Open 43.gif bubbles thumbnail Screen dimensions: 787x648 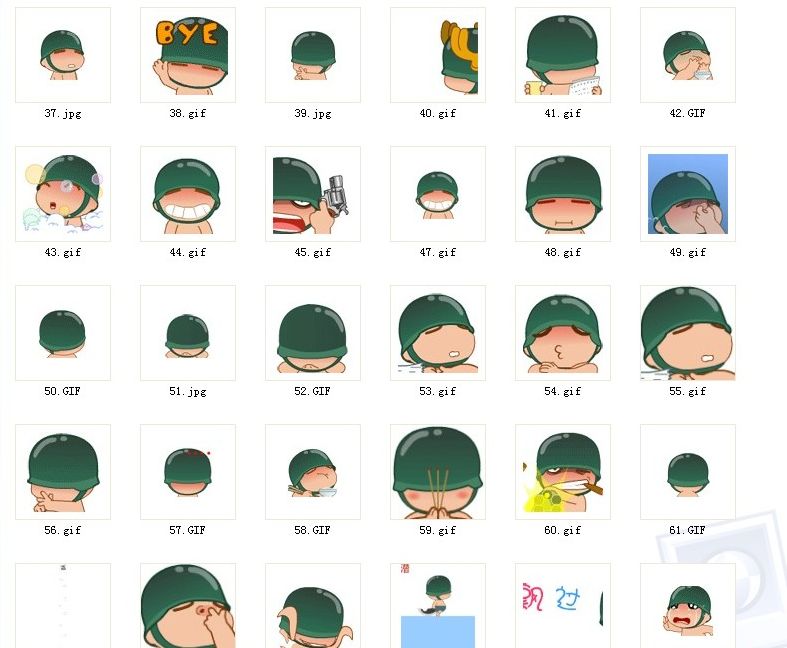(x=63, y=194)
